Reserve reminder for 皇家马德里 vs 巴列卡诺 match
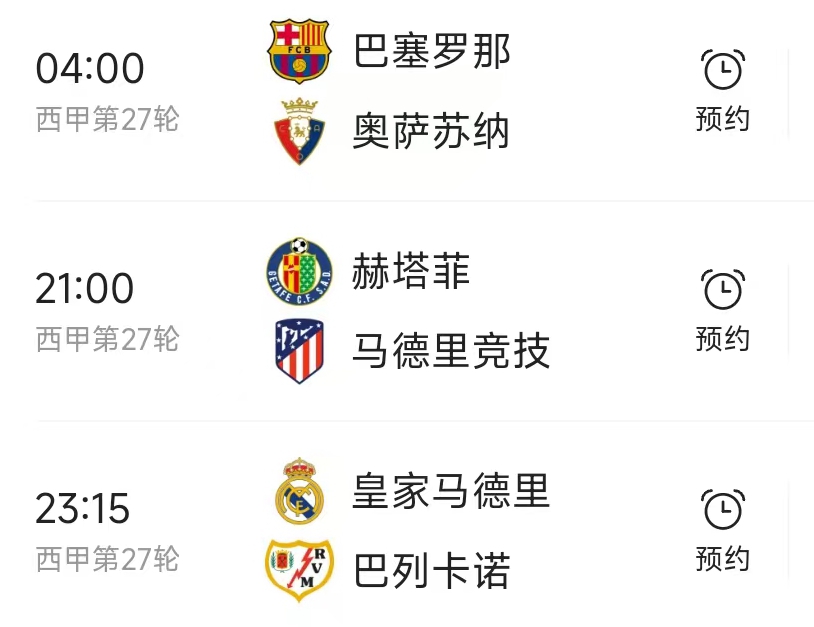The width and height of the screenshot is (814, 627). (722, 530)
